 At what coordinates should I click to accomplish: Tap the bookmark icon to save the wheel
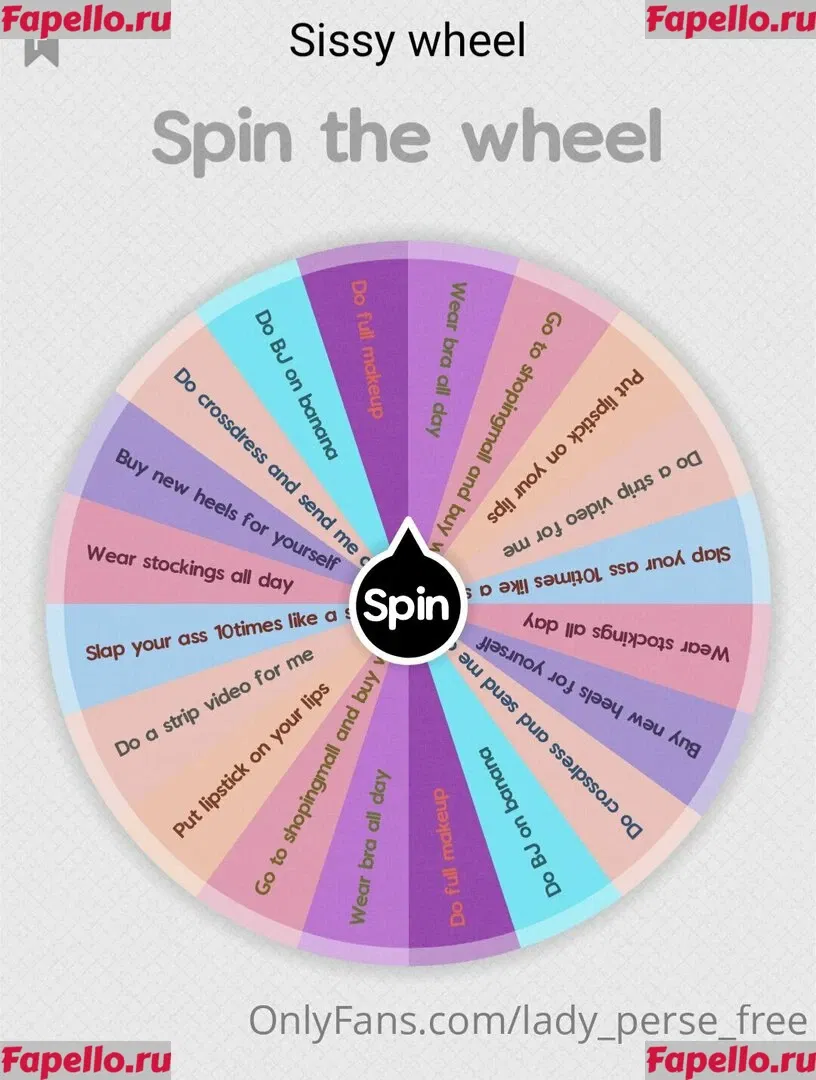tap(42, 51)
